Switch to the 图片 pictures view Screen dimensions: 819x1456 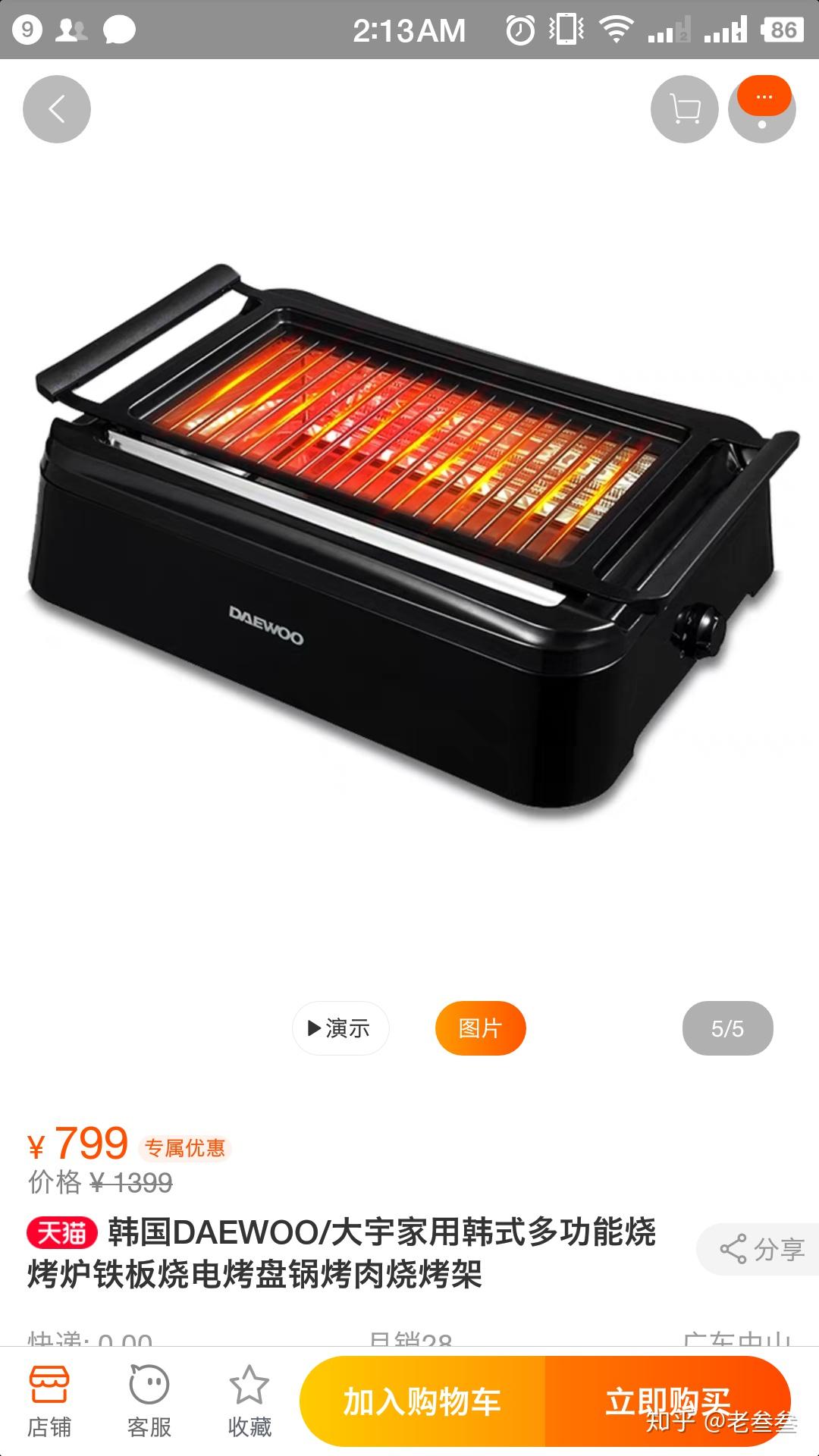pos(481,1028)
